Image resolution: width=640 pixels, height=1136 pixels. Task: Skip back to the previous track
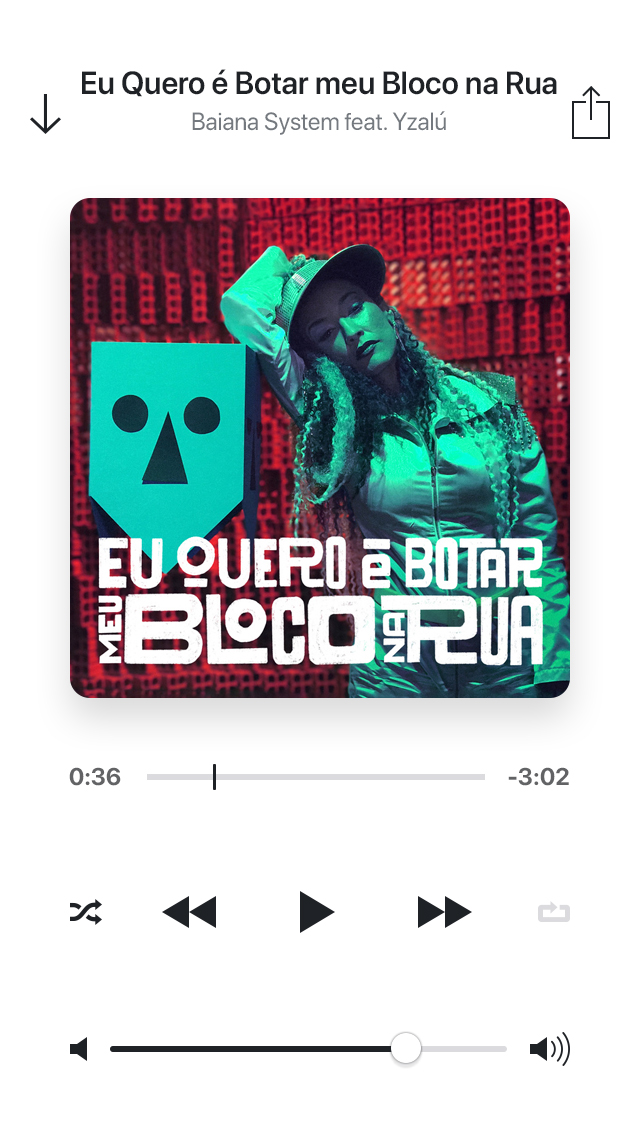(x=189, y=912)
